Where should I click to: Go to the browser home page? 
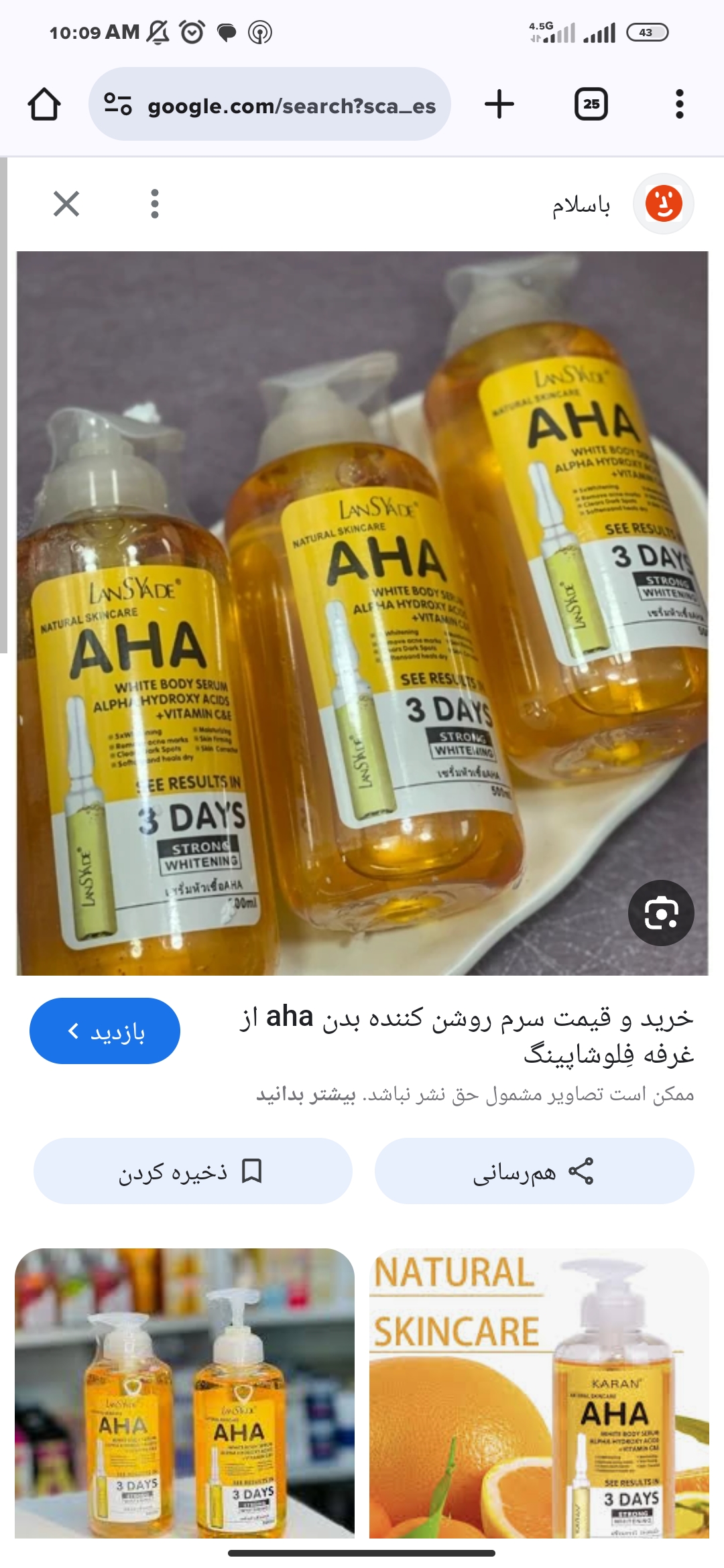[x=44, y=105]
